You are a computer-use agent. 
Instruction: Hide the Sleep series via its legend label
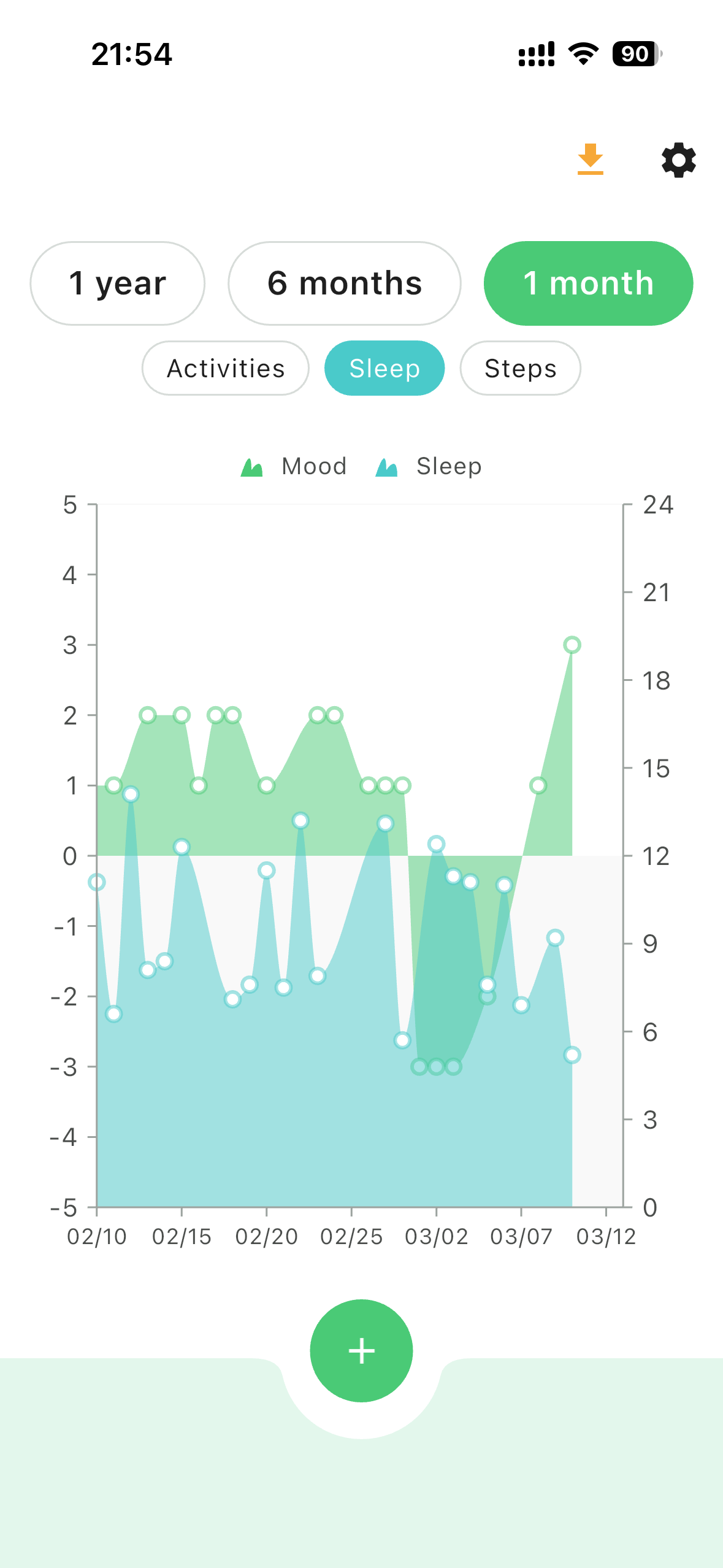pyautogui.click(x=448, y=466)
